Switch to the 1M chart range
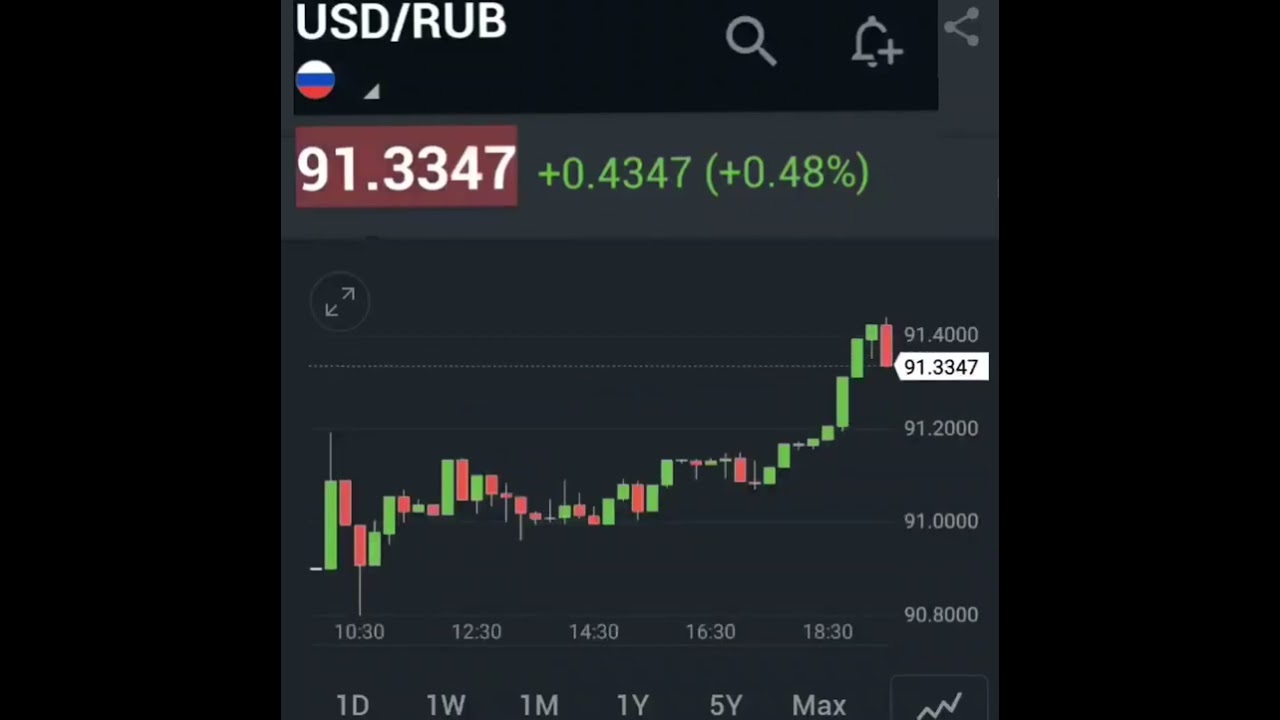Screen dimensions: 1280x720 pyautogui.click(x=539, y=705)
